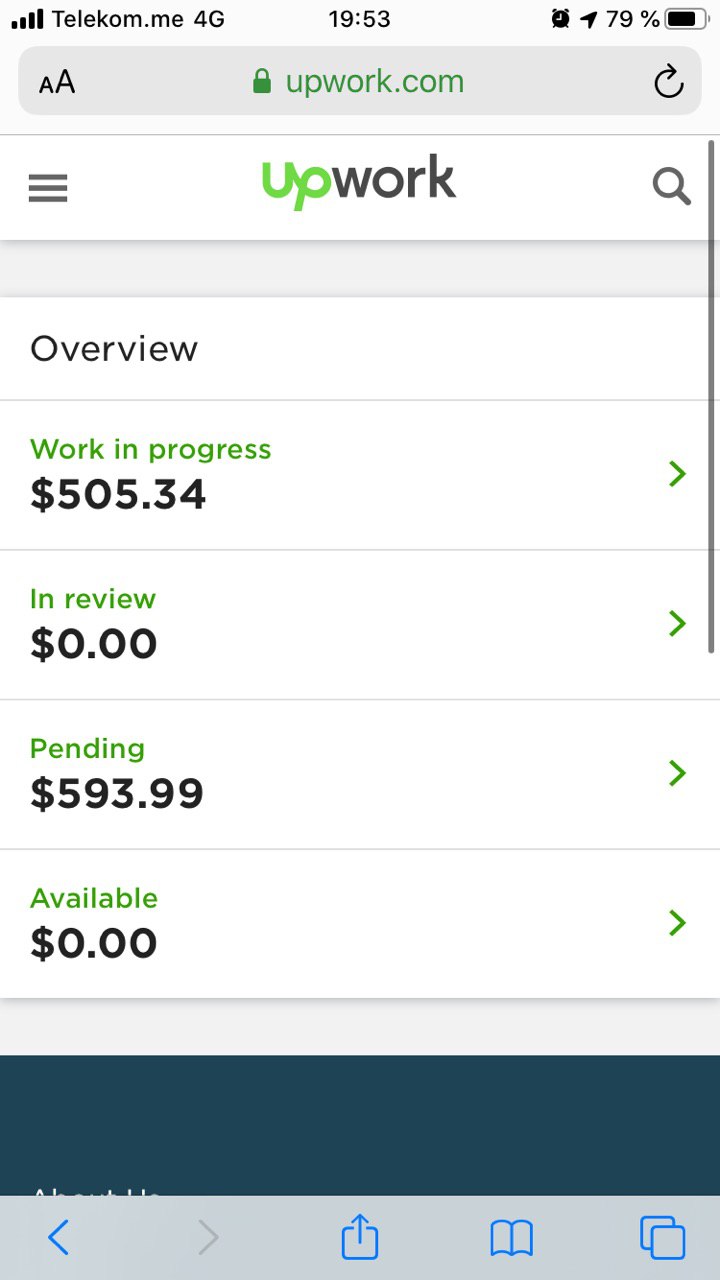Show Available balance details
720x1280 pixels.
click(360, 924)
